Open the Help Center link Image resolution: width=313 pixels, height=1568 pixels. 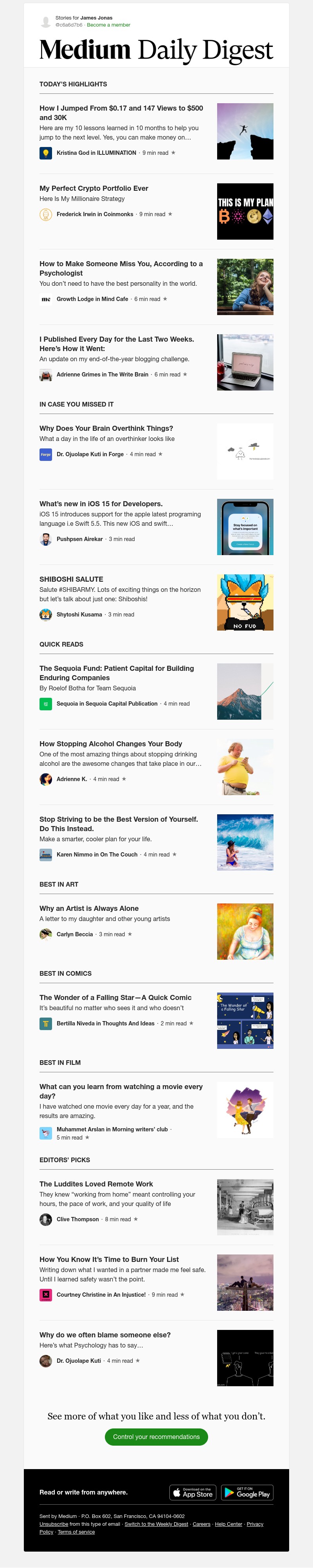(228, 1523)
